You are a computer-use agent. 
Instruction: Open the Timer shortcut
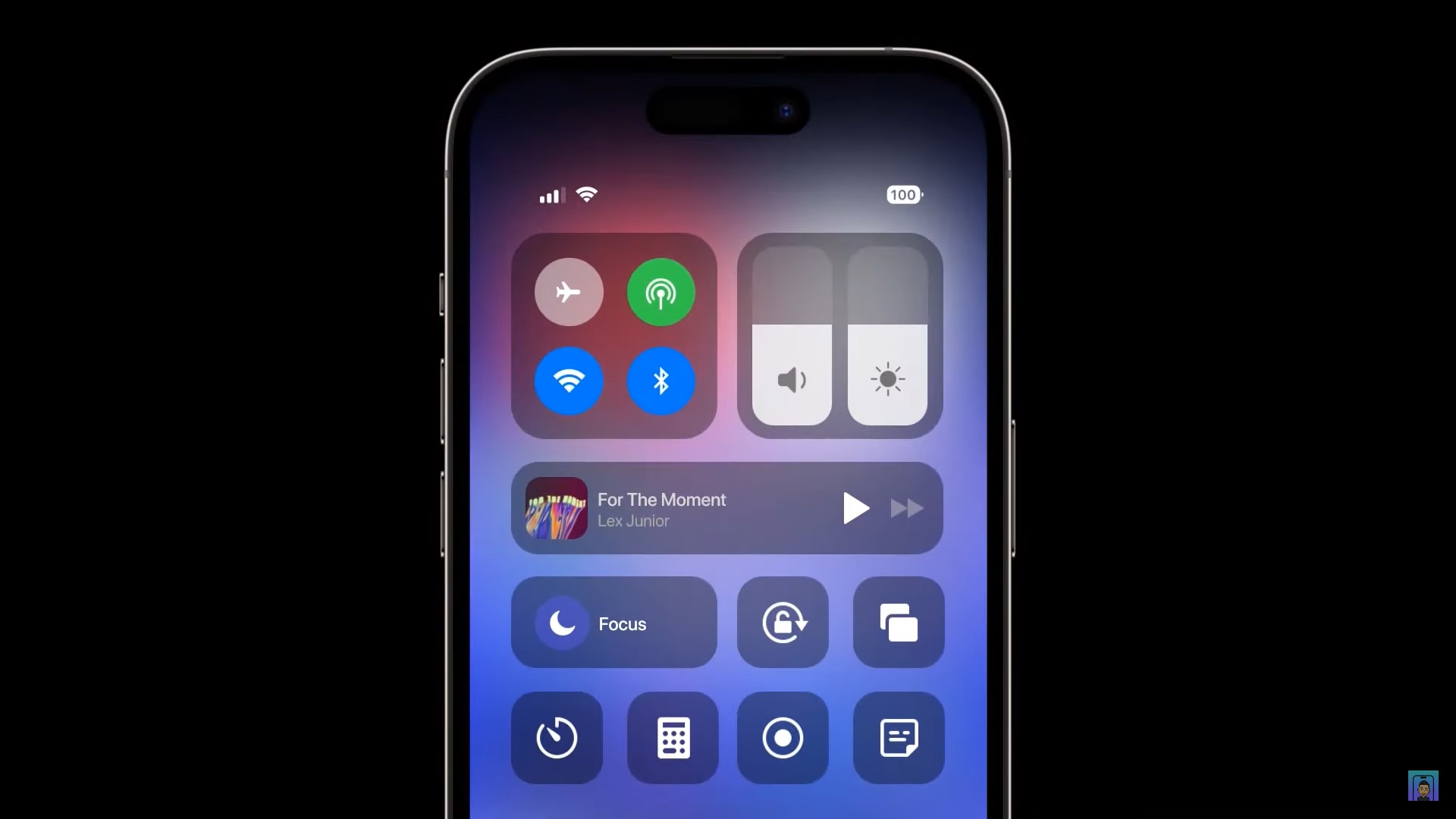click(557, 738)
